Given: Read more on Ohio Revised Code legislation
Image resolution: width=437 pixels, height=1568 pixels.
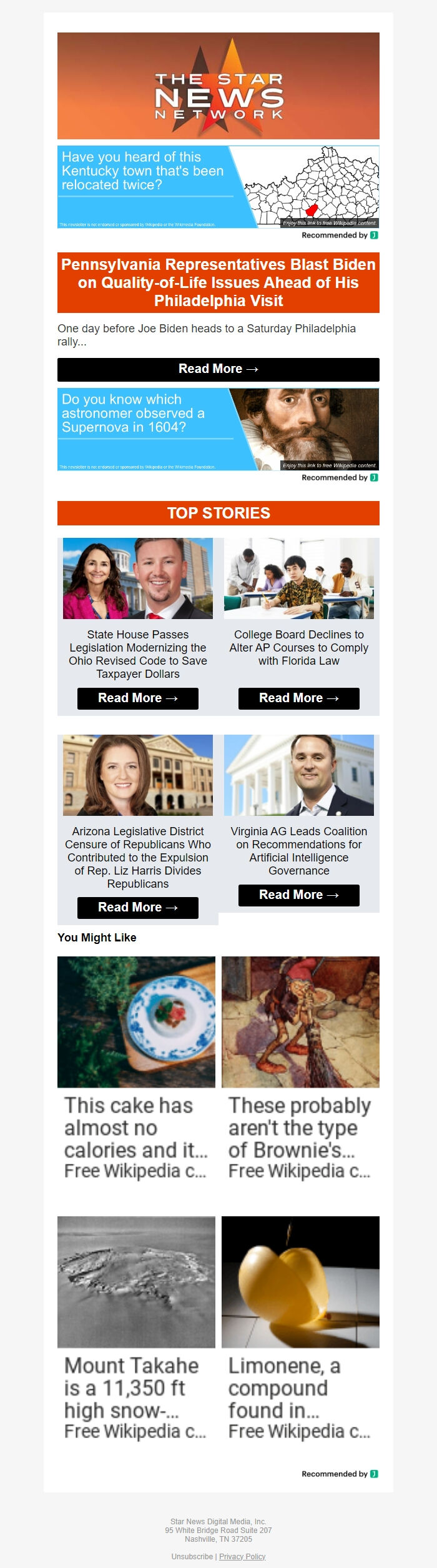Looking at the screenshot, I should [x=137, y=698].
